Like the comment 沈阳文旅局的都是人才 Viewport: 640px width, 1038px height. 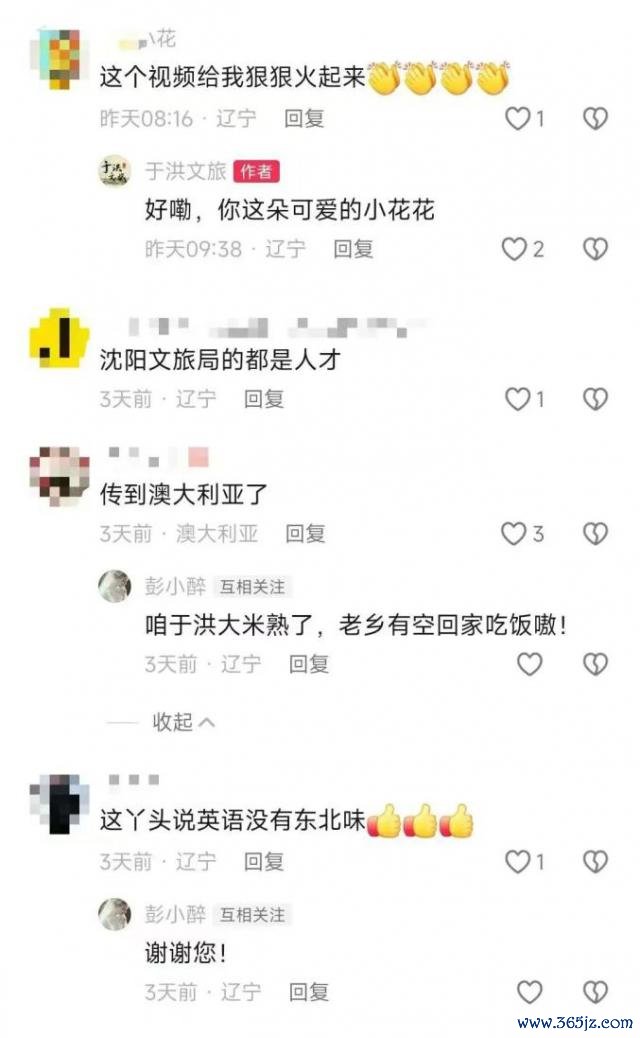(x=517, y=400)
